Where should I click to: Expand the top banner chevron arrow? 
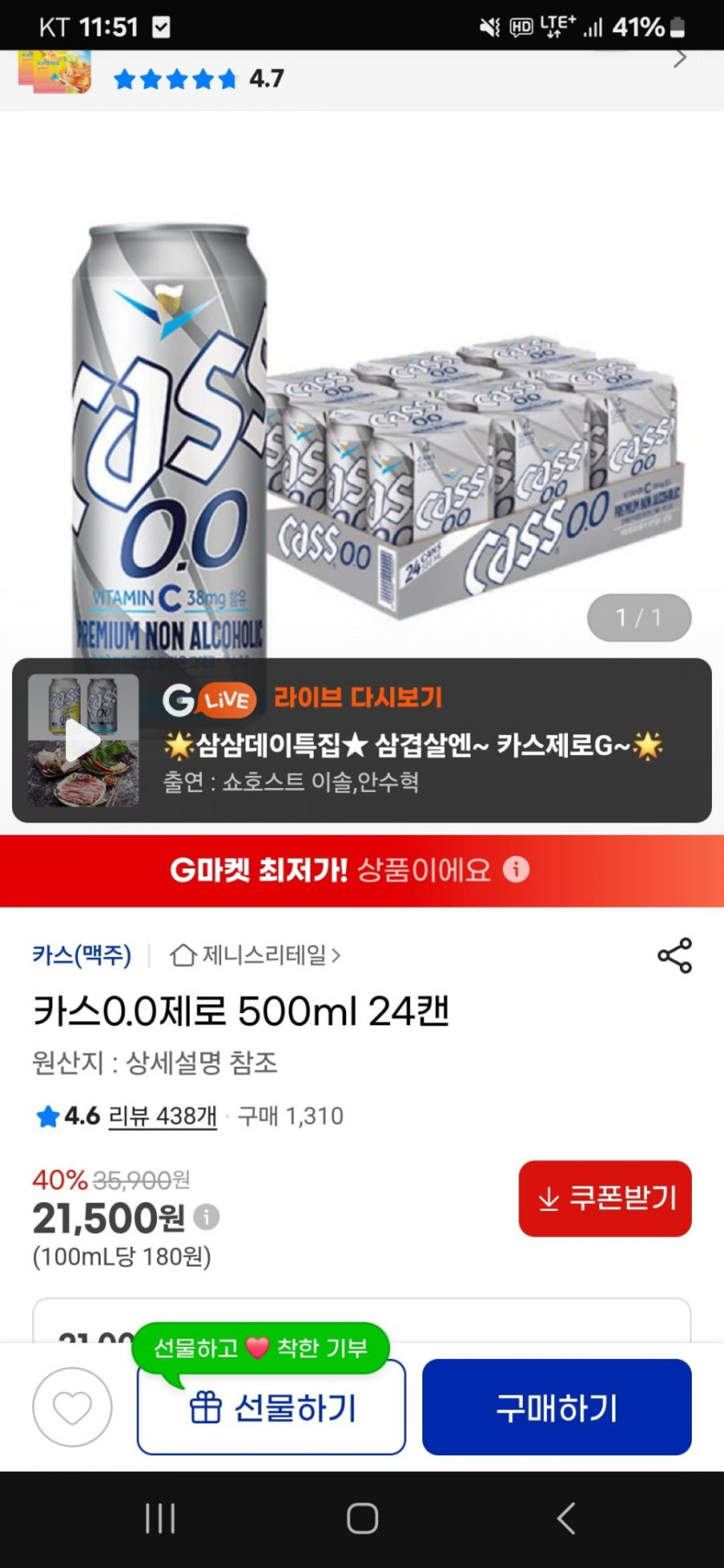point(680,59)
